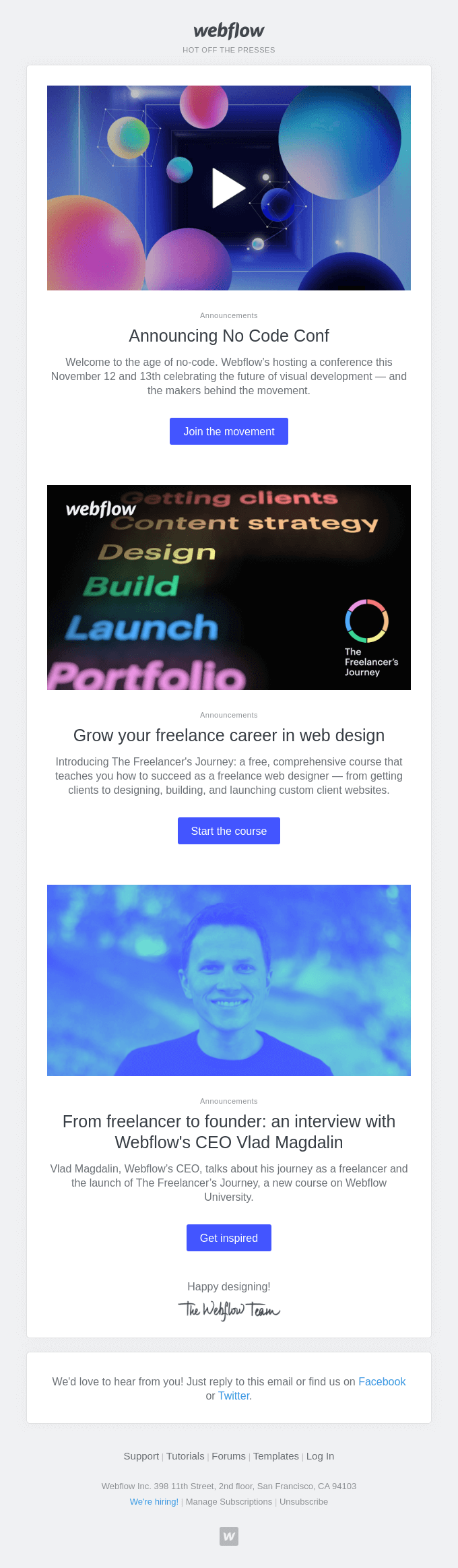
Task: Open the We're hiring! link
Action: [154, 1501]
